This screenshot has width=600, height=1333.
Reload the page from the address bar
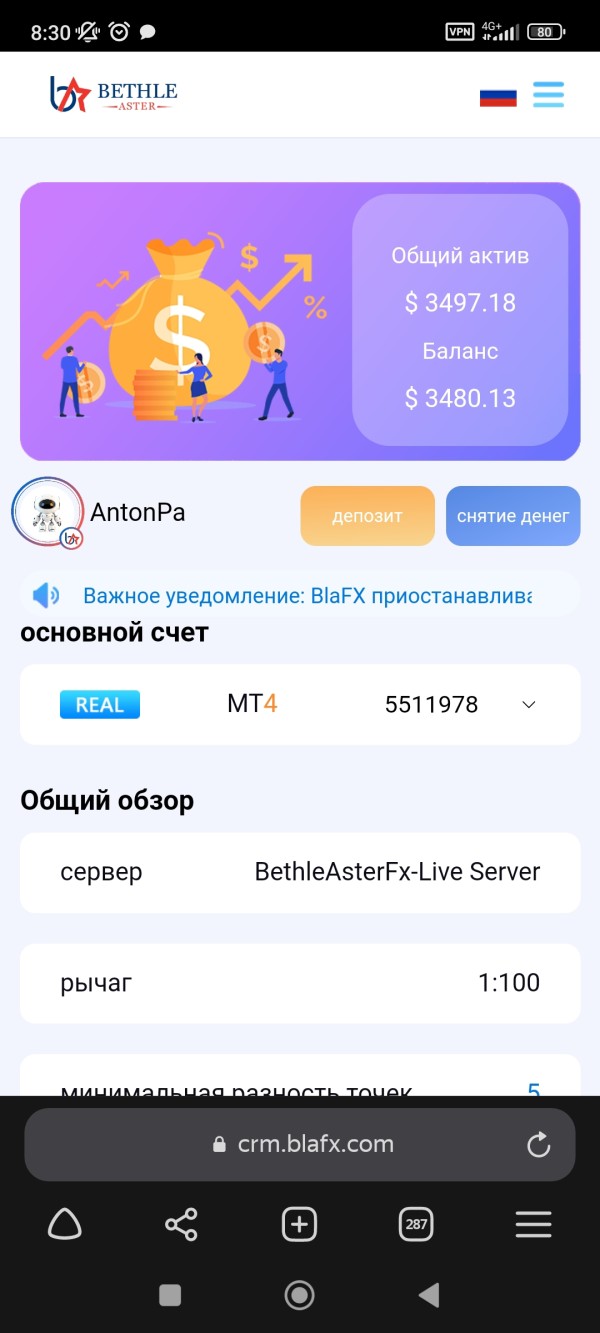pos(539,1145)
